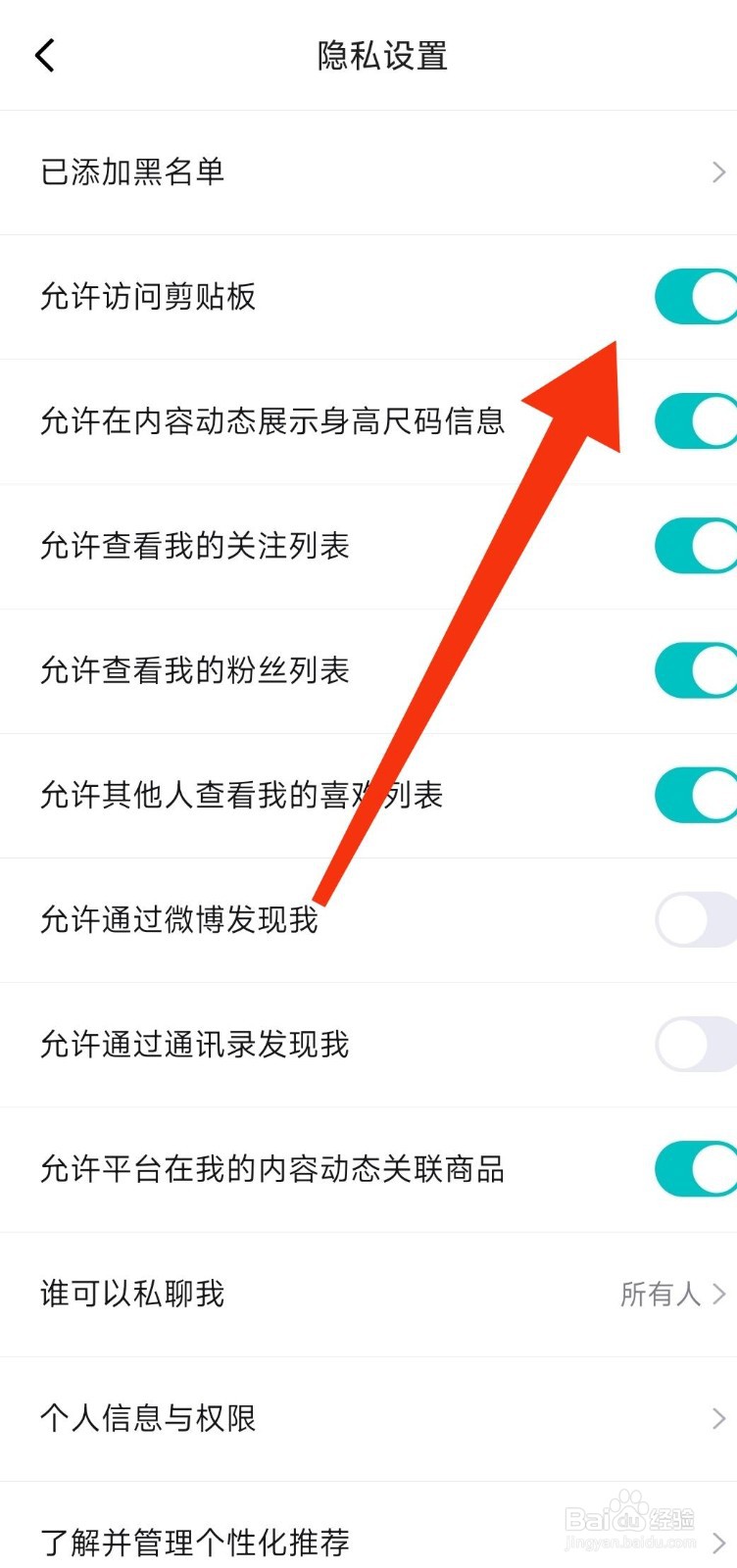This screenshot has width=737, height=1568.
Task: Expand 个人信息与权限 settings
Action: tap(368, 1419)
